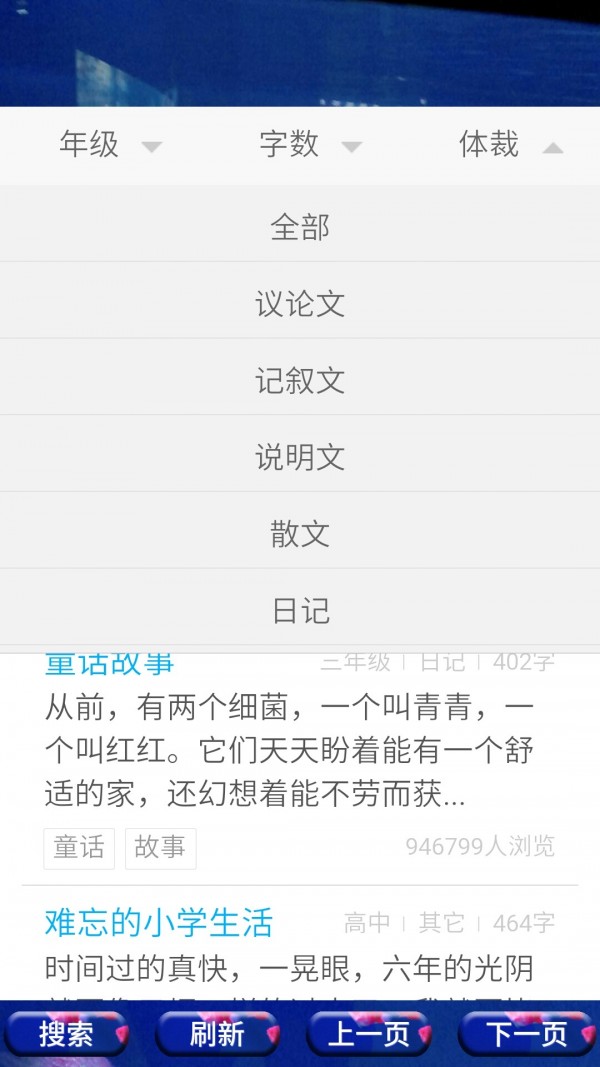
Task: Filter essays by 记叙文
Action: pyautogui.click(x=300, y=381)
